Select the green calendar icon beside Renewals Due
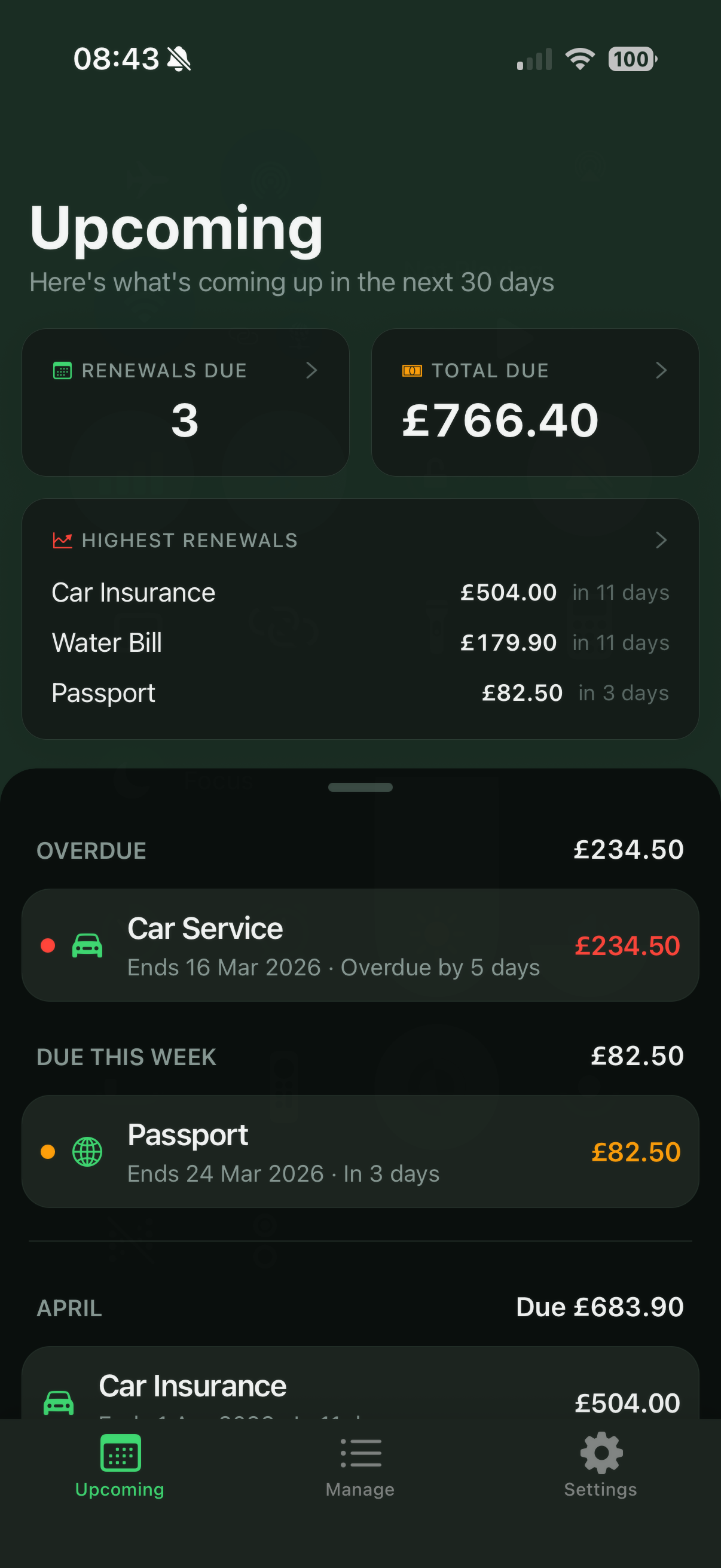The height and width of the screenshot is (1568, 721). 62,370
